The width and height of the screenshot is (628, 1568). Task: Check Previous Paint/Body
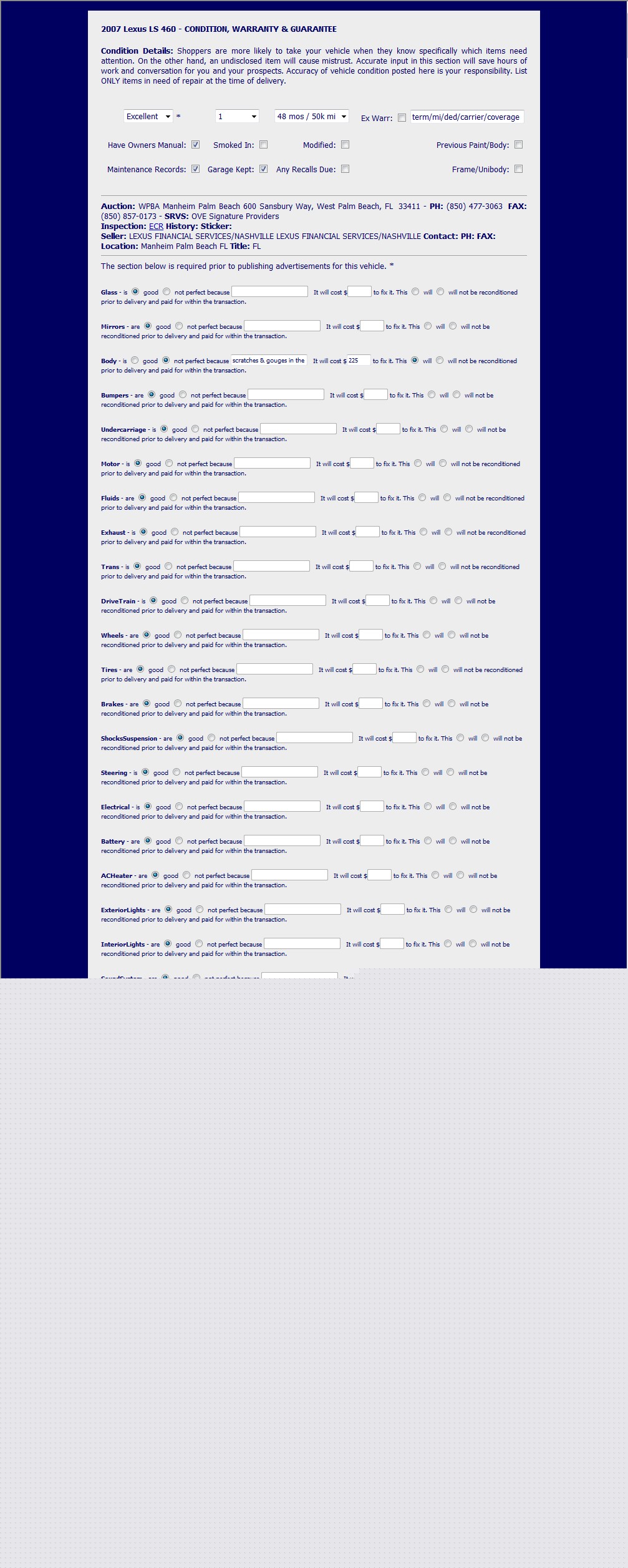(x=518, y=145)
